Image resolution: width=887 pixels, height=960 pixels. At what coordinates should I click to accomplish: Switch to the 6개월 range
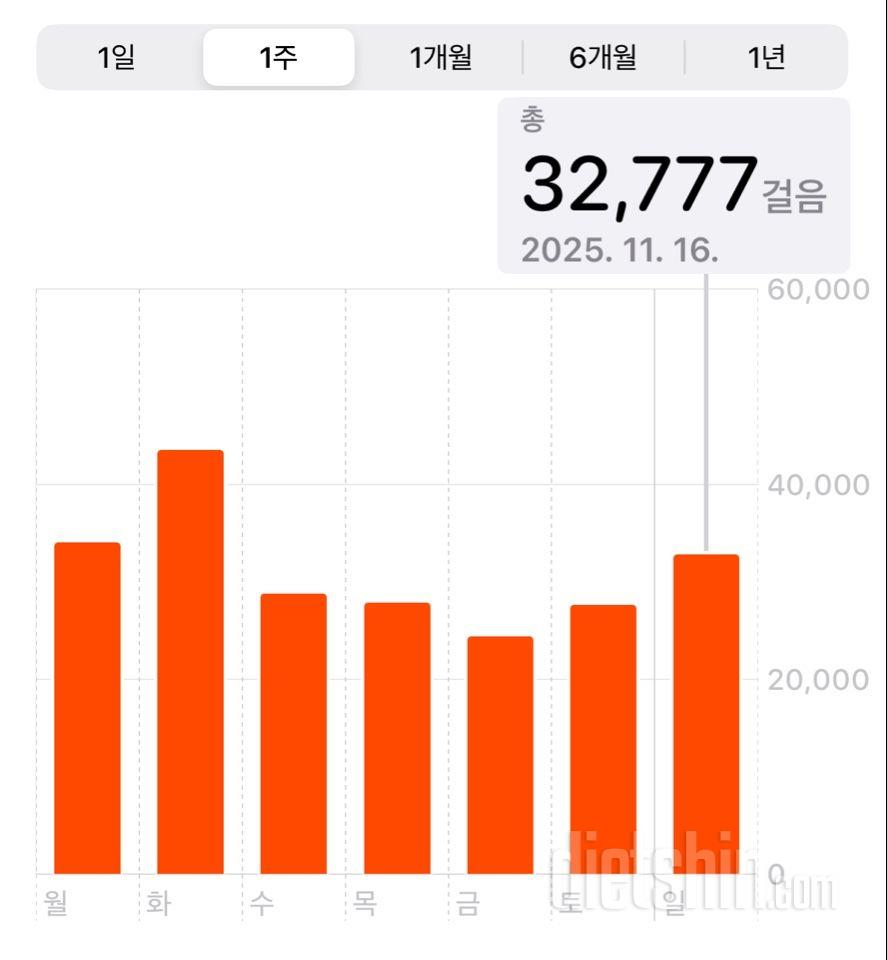[x=603, y=58]
